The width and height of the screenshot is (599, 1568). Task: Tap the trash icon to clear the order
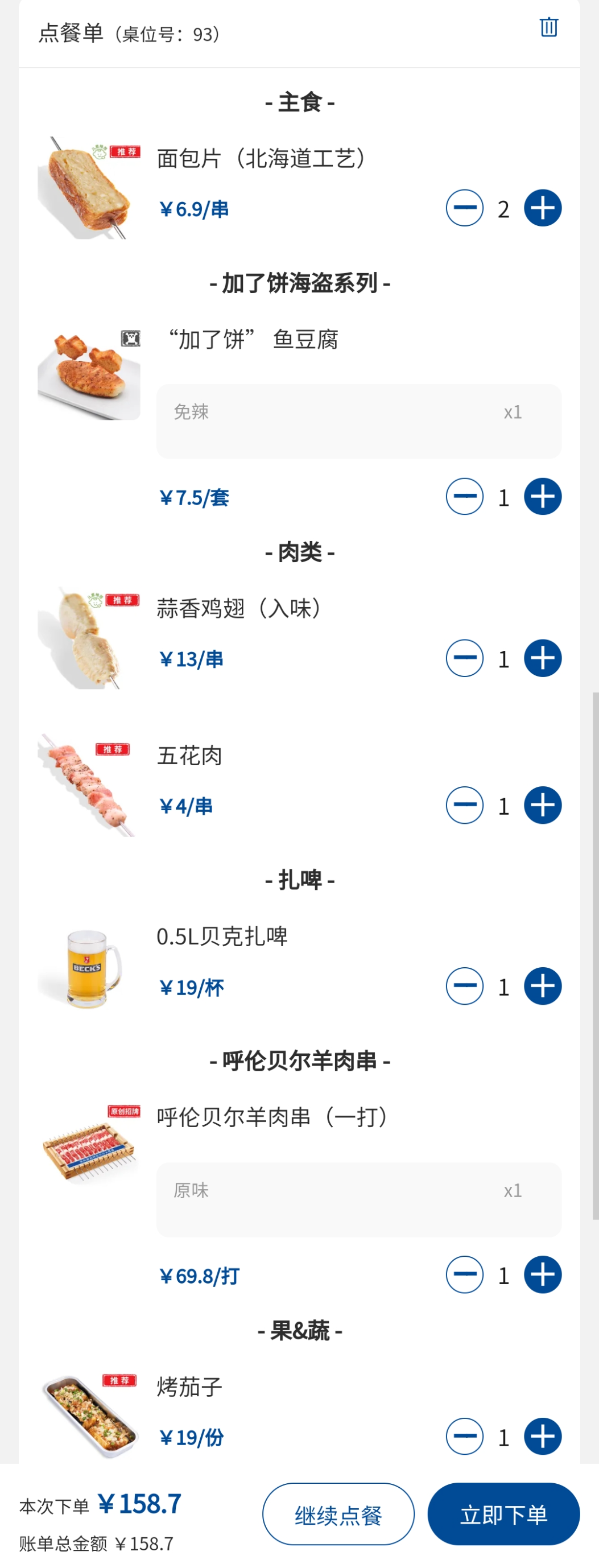click(x=548, y=27)
